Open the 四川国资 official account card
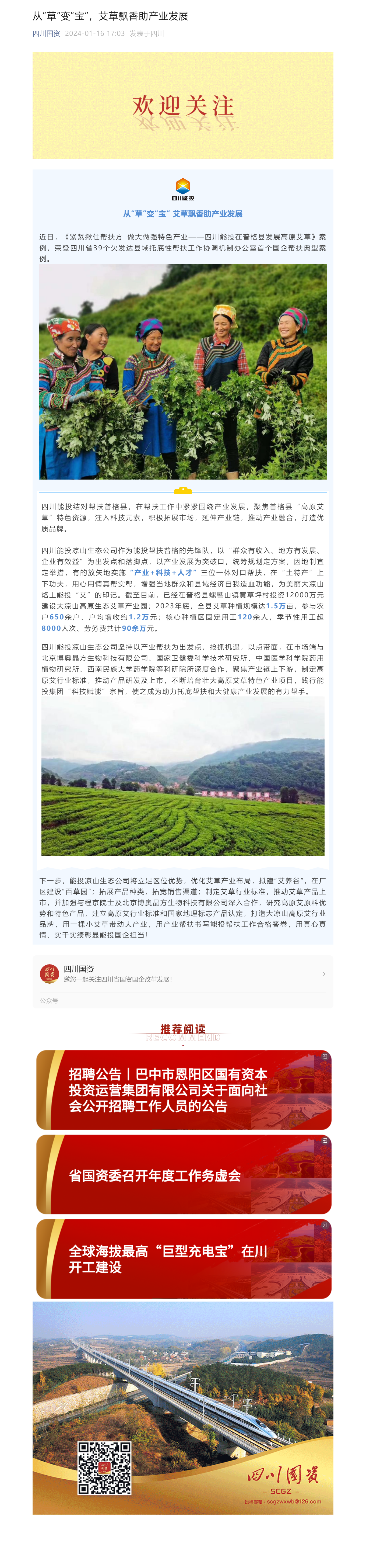This screenshot has height=1568, width=366. [182, 974]
